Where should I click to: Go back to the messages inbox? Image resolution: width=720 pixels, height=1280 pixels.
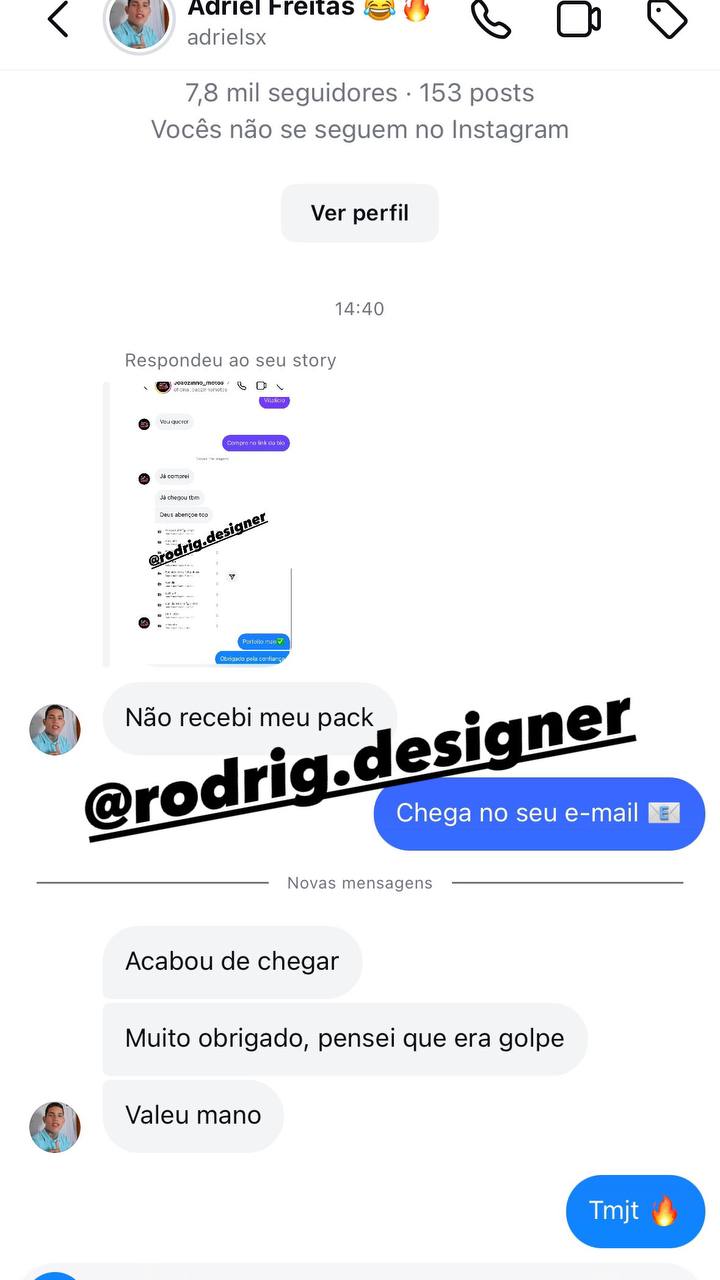tap(58, 19)
